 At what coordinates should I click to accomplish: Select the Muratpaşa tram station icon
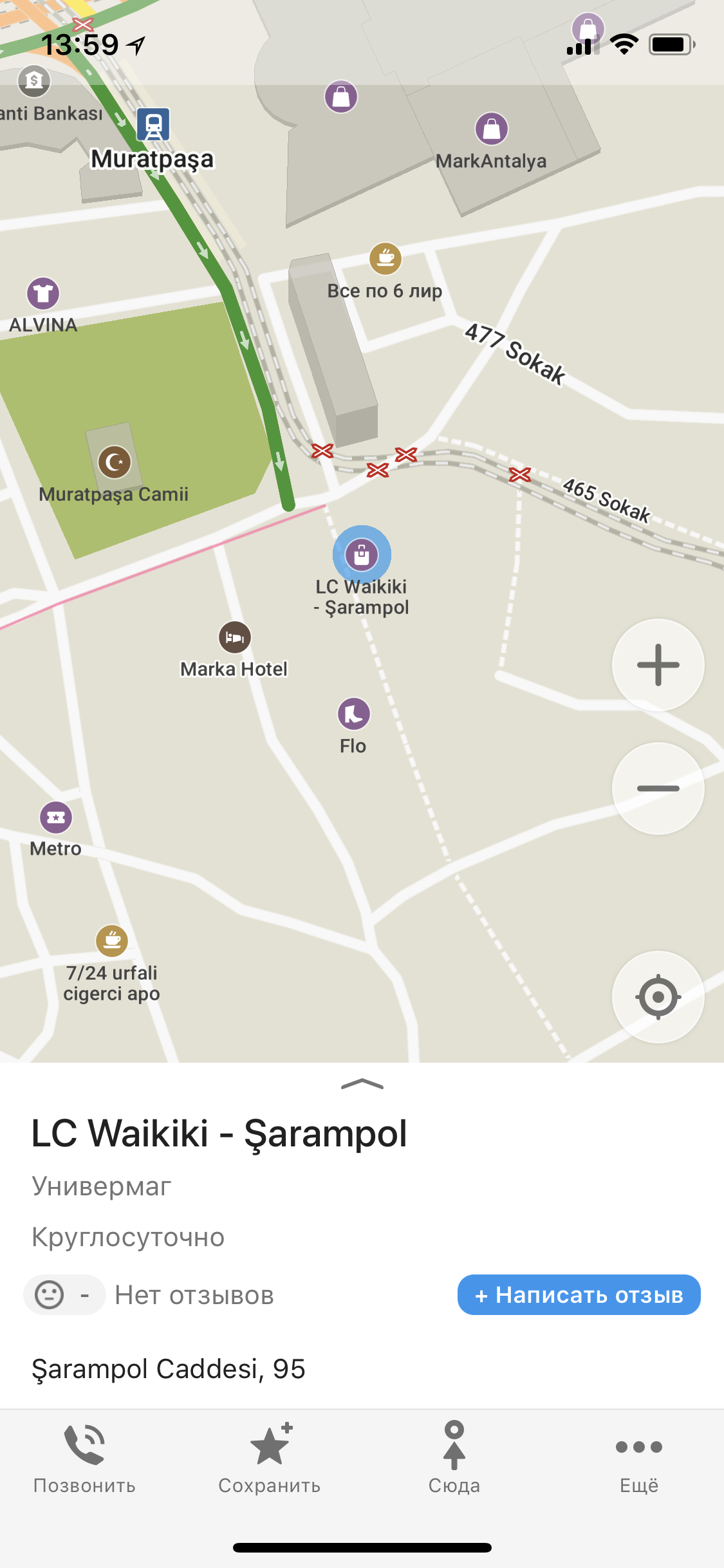(153, 124)
